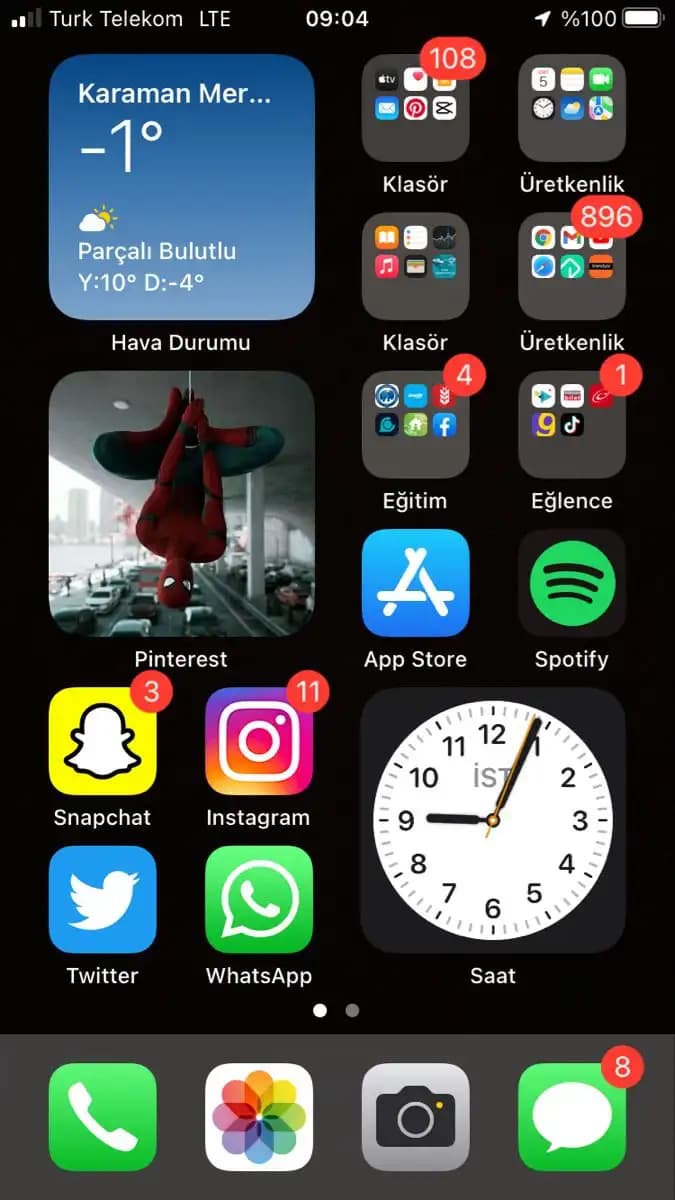Launch Spotify
Screen dimensions: 675x1200
(x=572, y=583)
